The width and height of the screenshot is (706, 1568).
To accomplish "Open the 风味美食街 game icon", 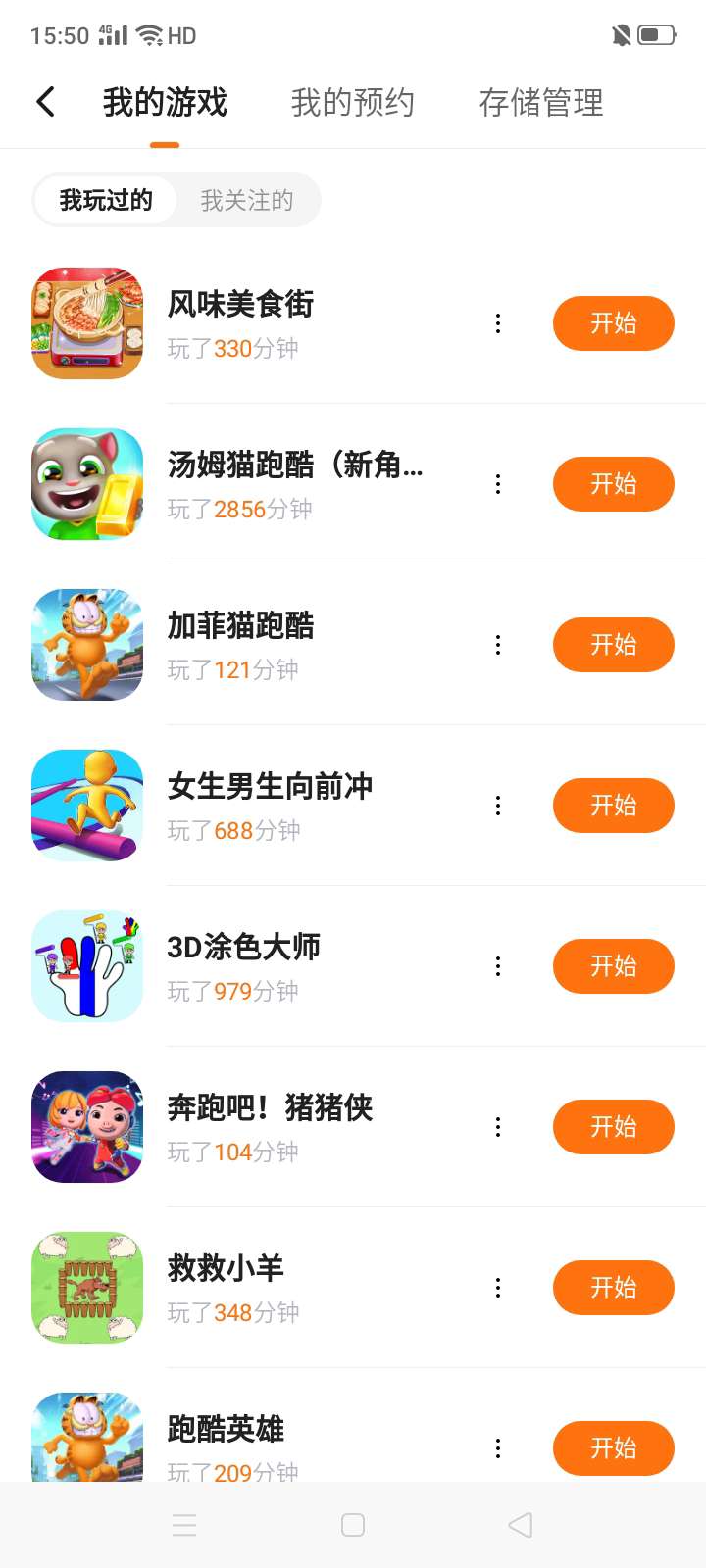I will 87,323.
